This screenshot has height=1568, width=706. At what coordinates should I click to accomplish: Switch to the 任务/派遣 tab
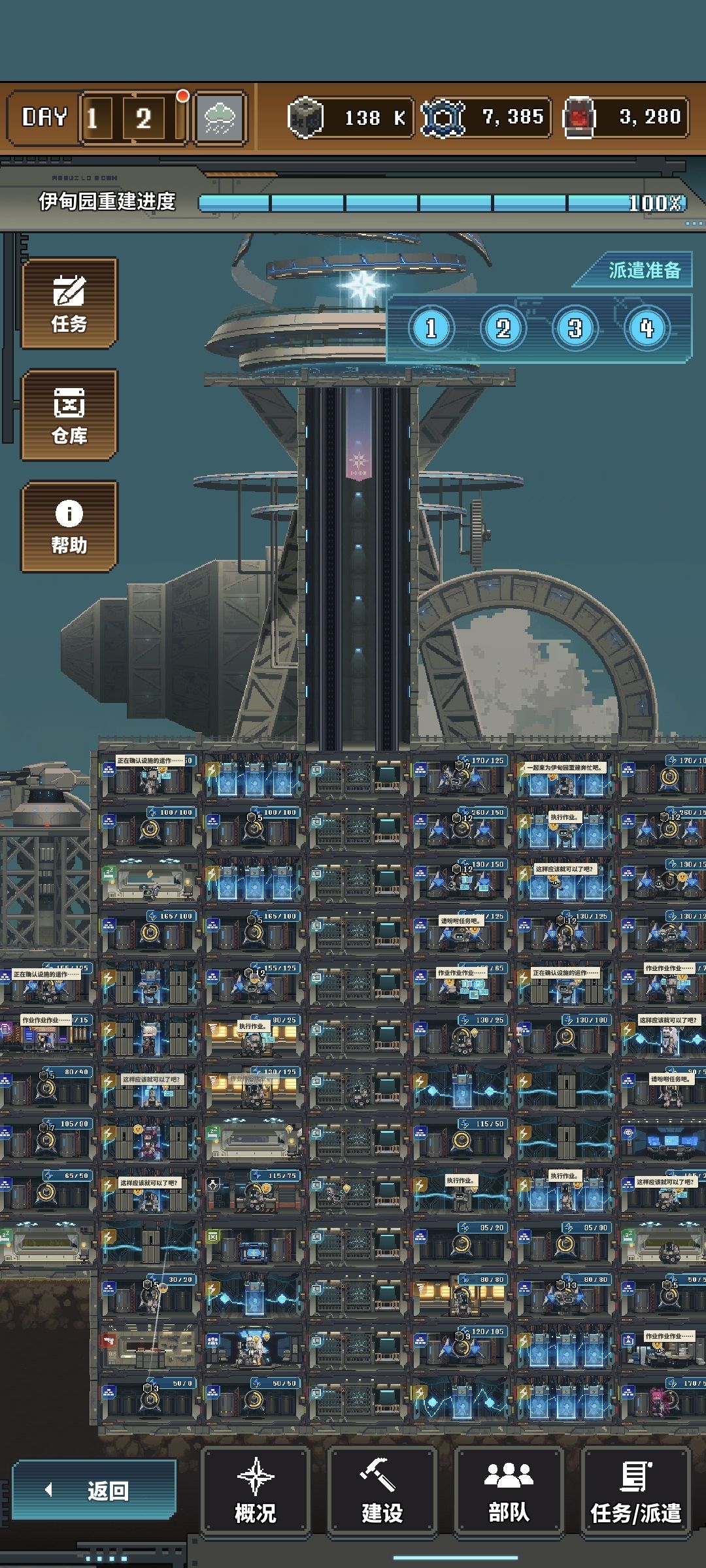click(x=636, y=1490)
